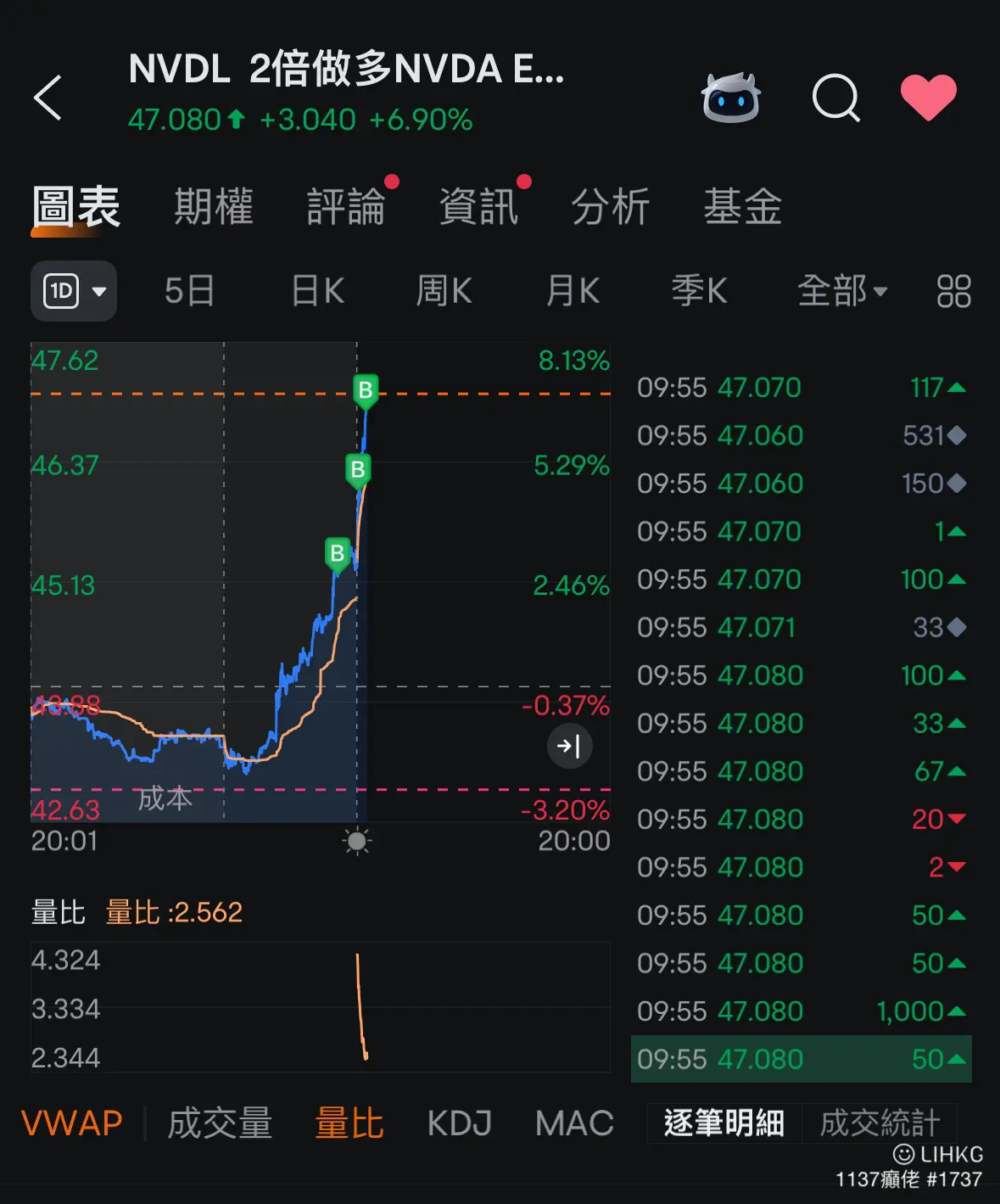Toggle the heart favourite for NVDL
1000x1204 pixels.
click(928, 97)
